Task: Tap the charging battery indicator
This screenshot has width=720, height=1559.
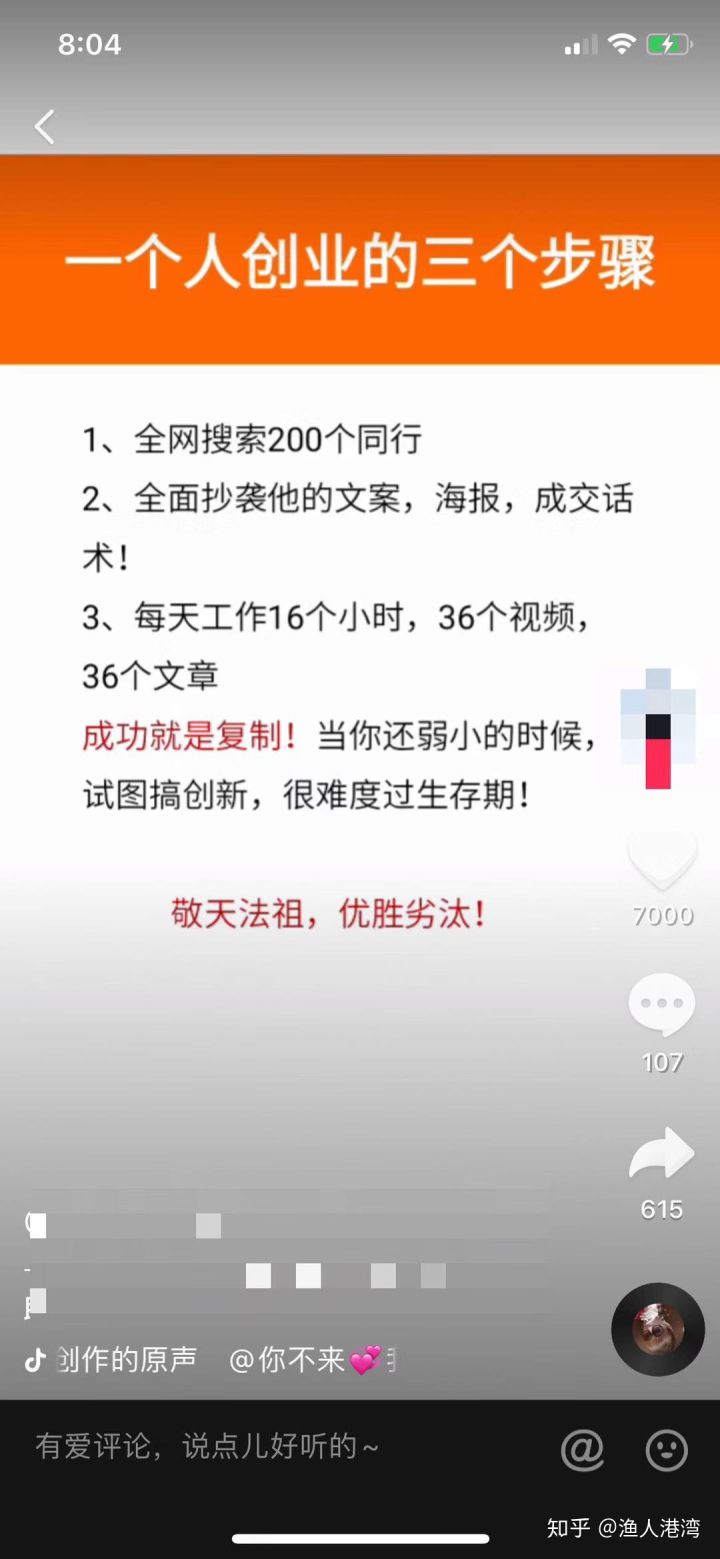Action: coord(668,44)
